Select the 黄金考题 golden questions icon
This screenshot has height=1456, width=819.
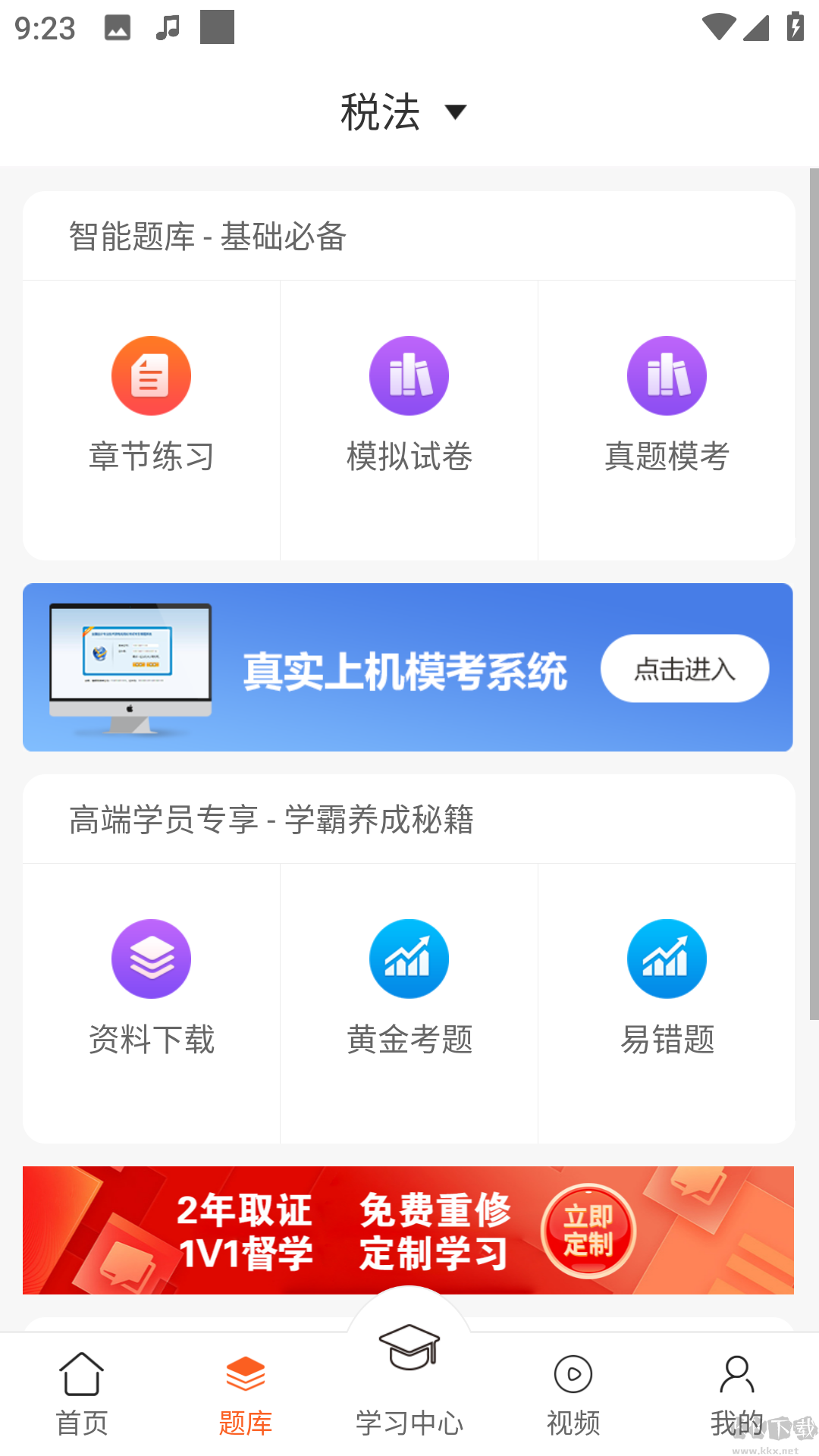coord(409,958)
